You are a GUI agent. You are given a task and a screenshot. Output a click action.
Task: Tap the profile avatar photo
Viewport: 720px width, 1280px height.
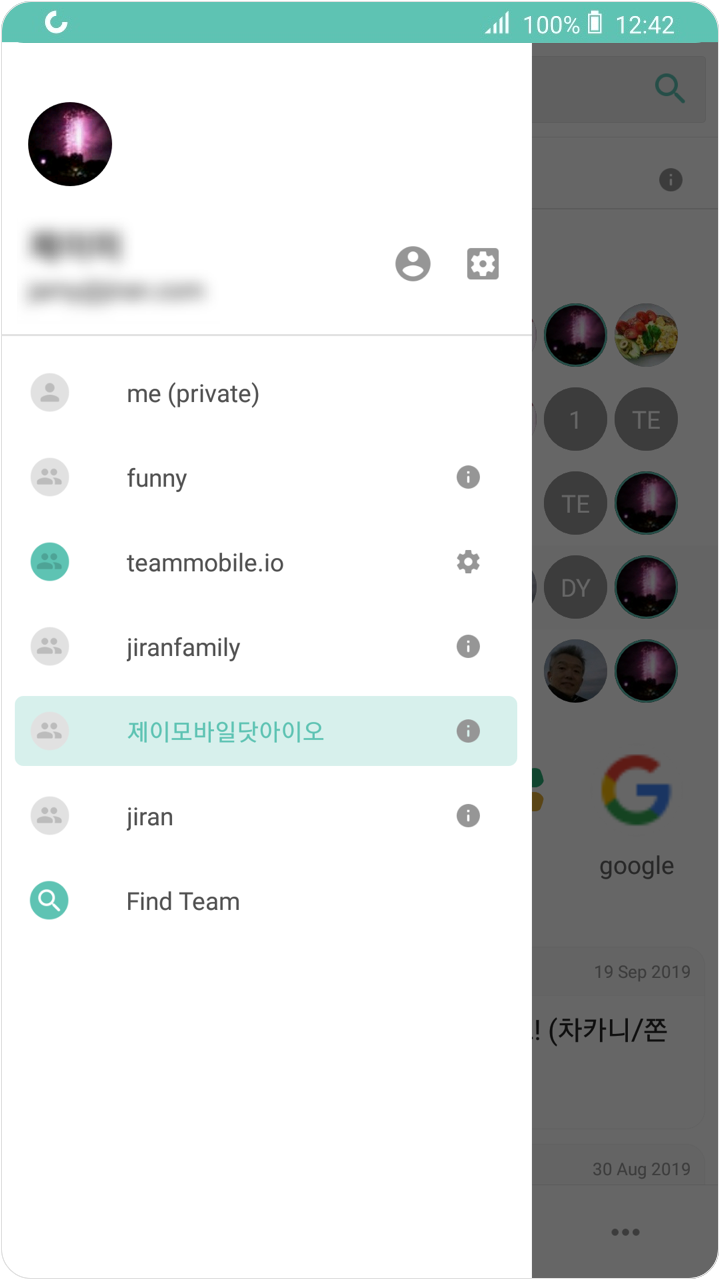pos(70,144)
